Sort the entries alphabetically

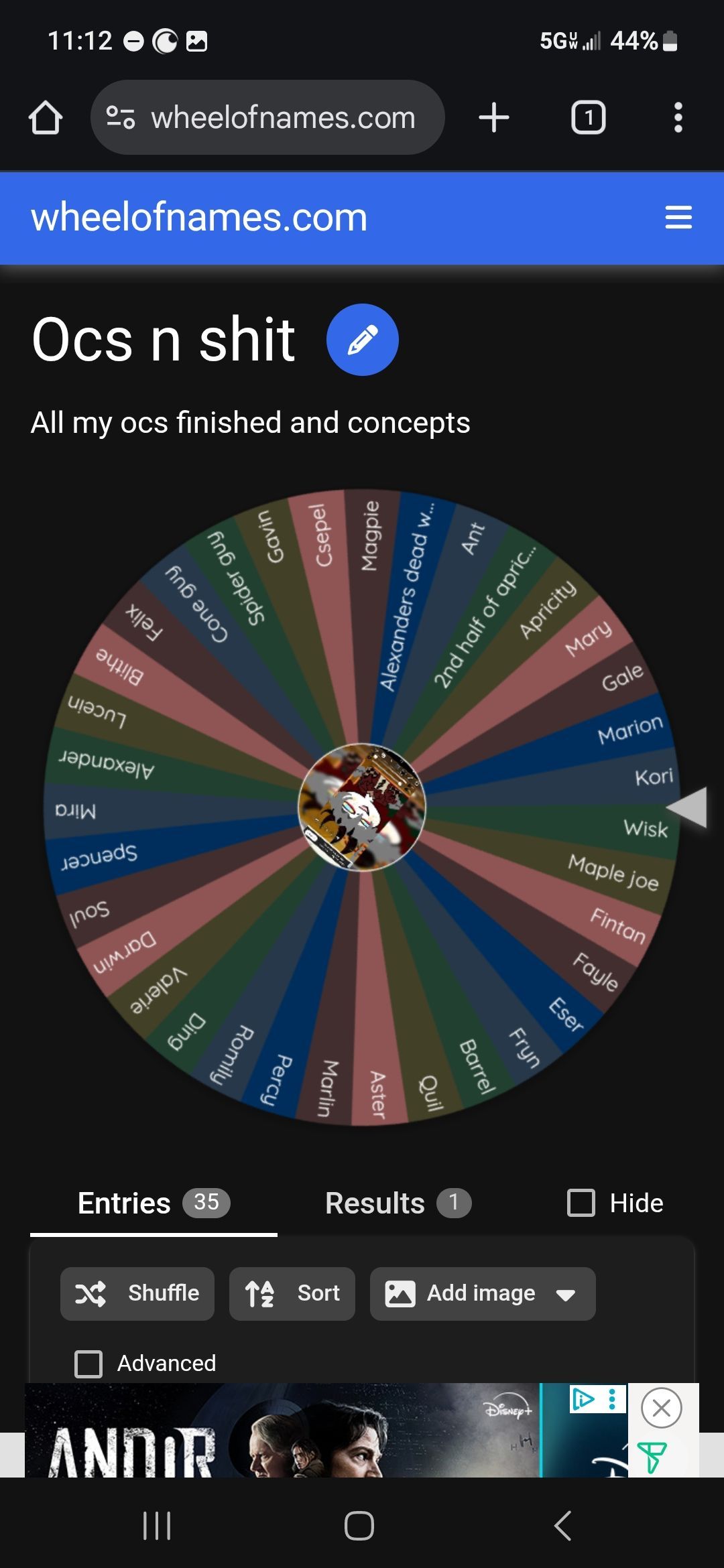pos(292,1293)
